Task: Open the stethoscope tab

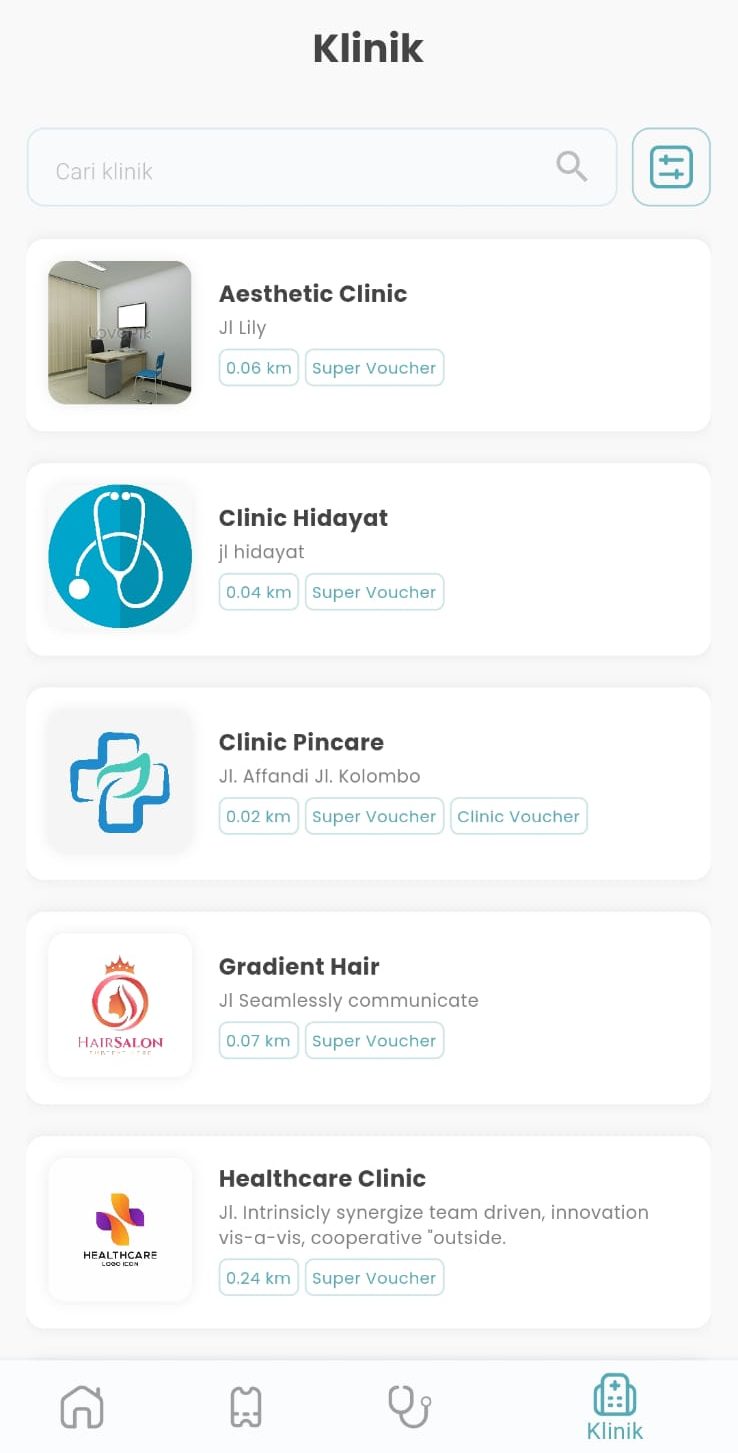Action: (x=409, y=1407)
